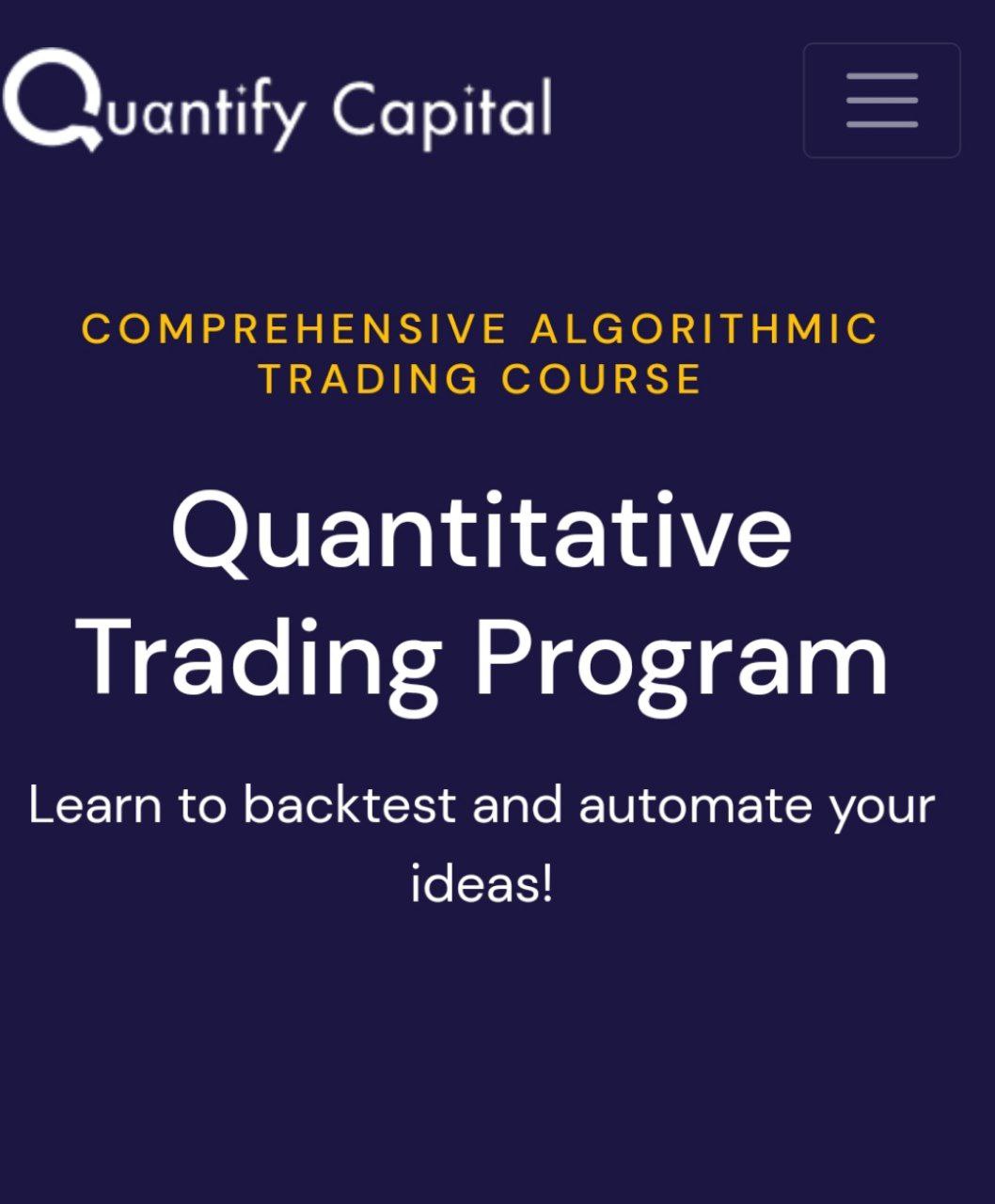This screenshot has width=995, height=1204.
Task: Tap the Quantify Capital logo to go home
Action: pos(277,103)
